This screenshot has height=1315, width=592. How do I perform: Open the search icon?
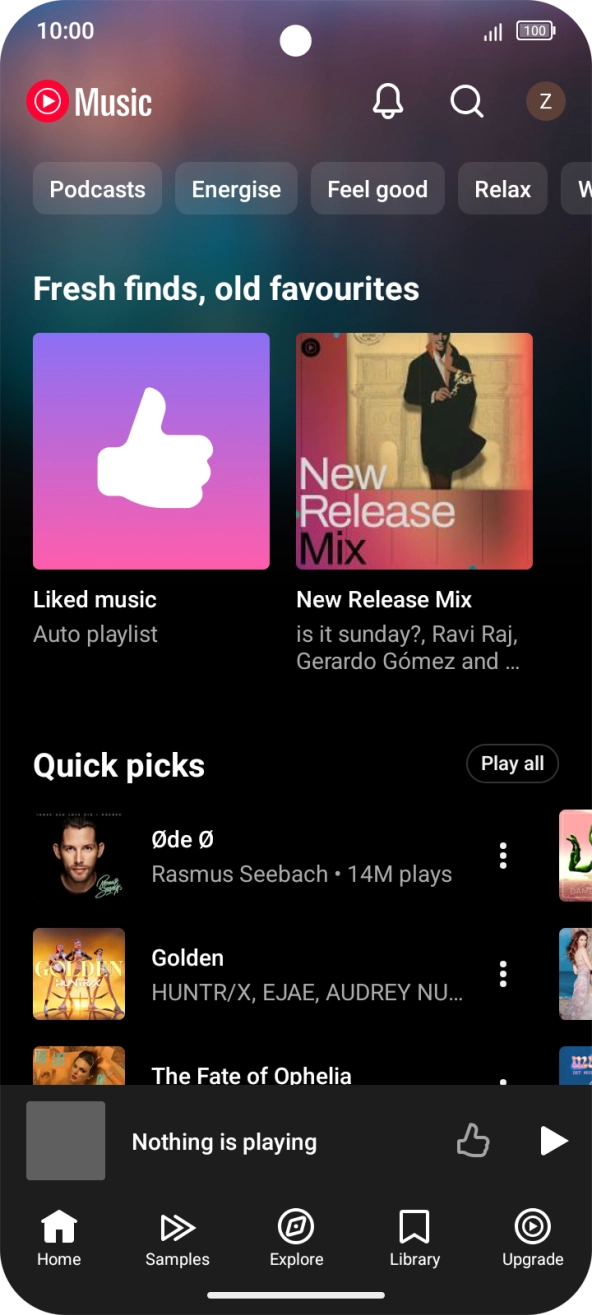pyautogui.click(x=466, y=101)
